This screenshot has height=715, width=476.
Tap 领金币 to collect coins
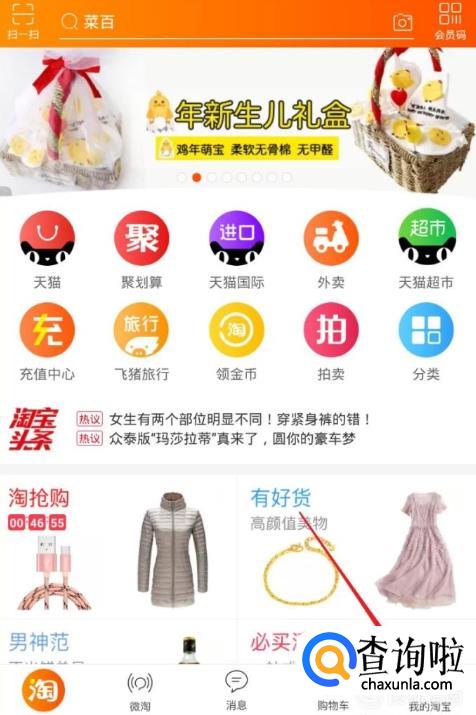(x=236, y=342)
